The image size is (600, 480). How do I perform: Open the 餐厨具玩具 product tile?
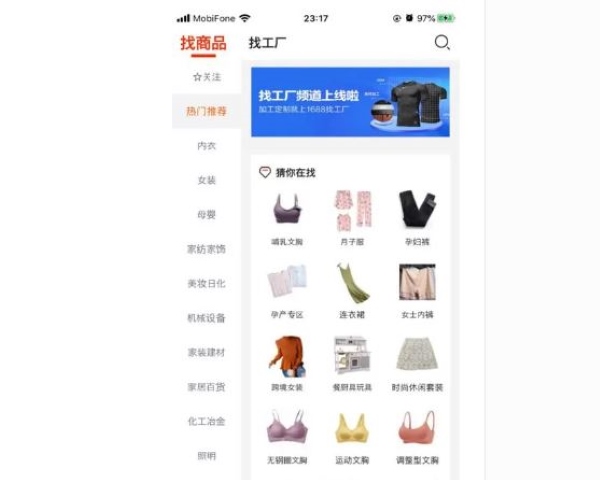pyautogui.click(x=351, y=362)
